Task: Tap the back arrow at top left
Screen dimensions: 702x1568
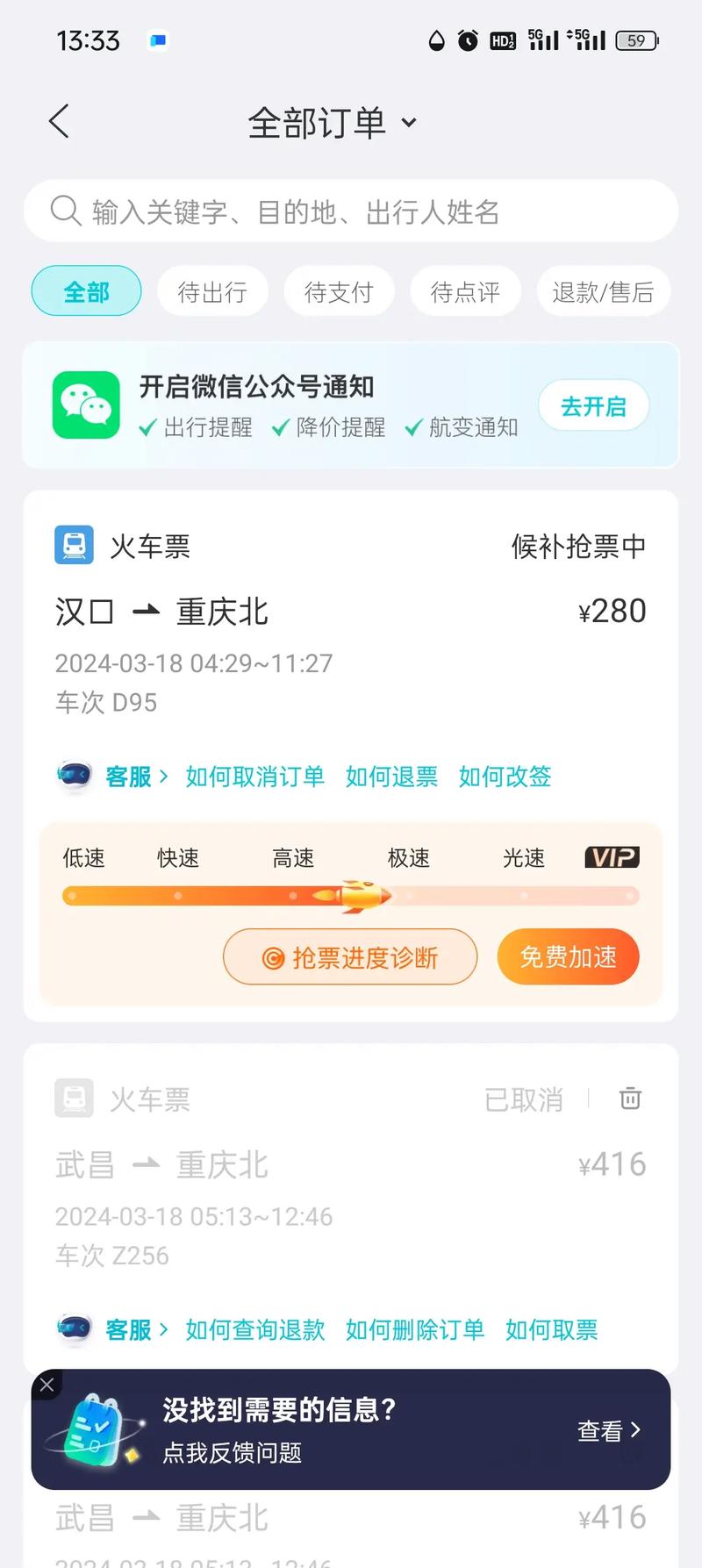Action: click(58, 122)
